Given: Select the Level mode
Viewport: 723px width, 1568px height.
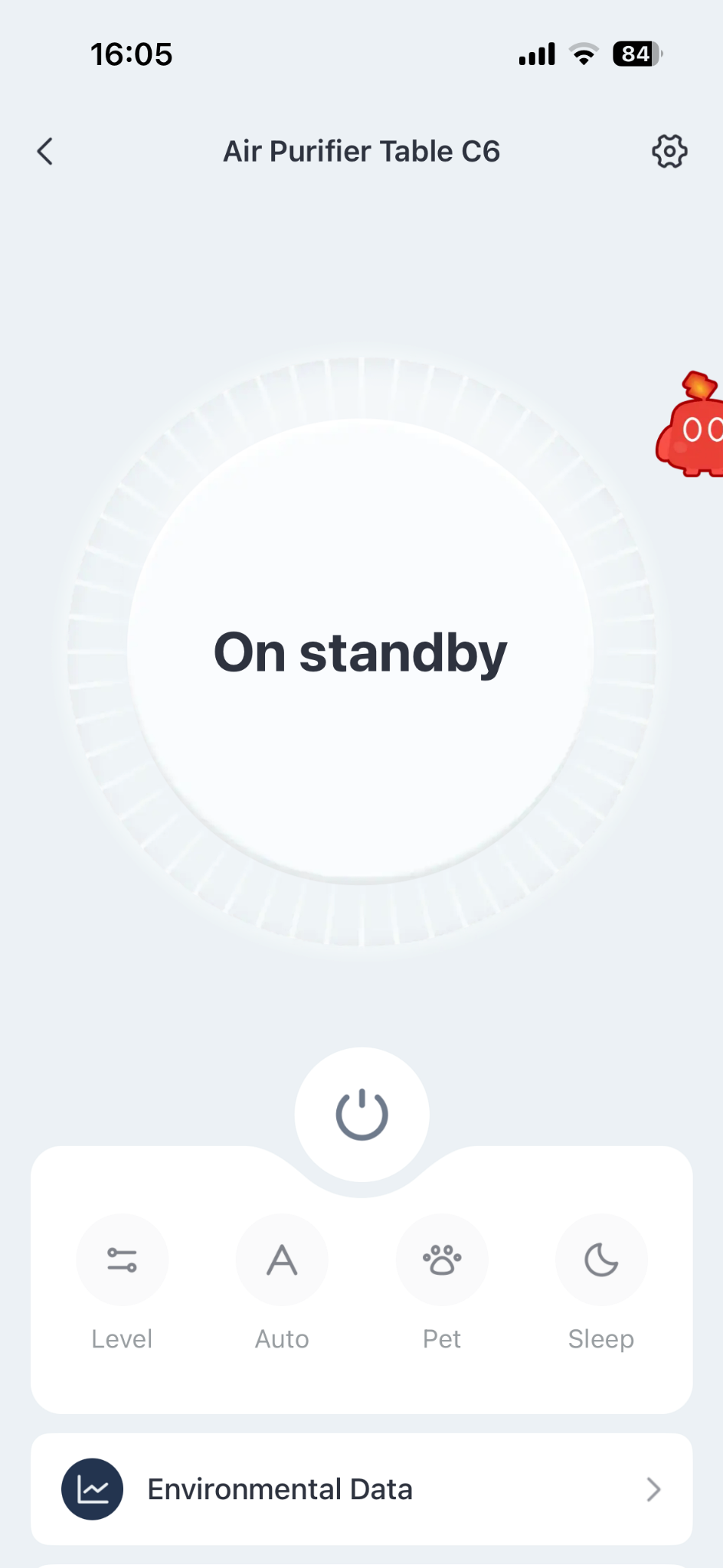Looking at the screenshot, I should 123,1259.
